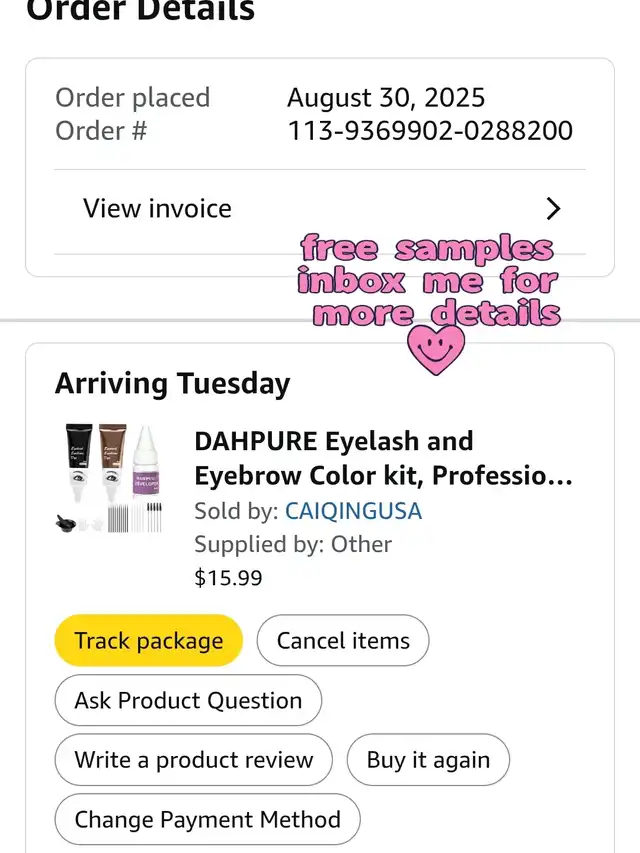Open the CAIQINGUSA seller link

tap(353, 511)
